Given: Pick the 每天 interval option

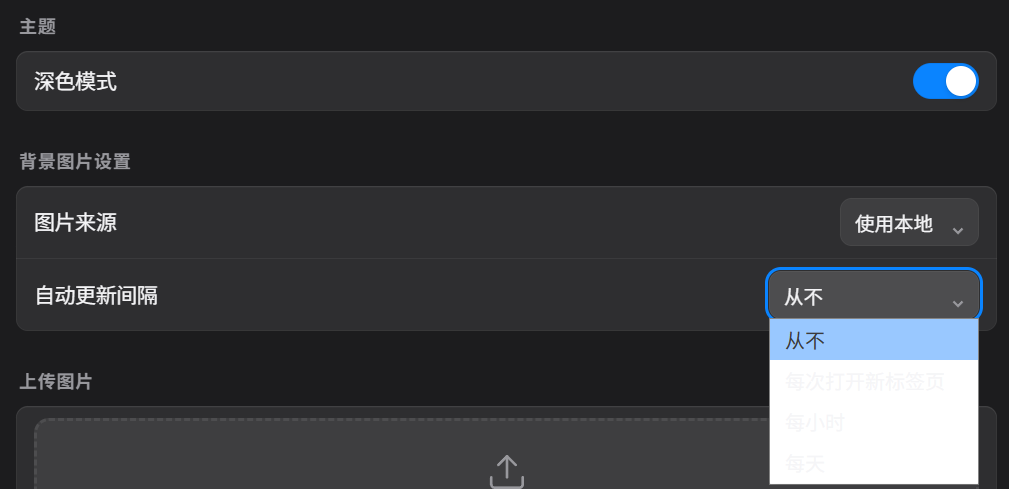Looking at the screenshot, I should [x=874, y=463].
